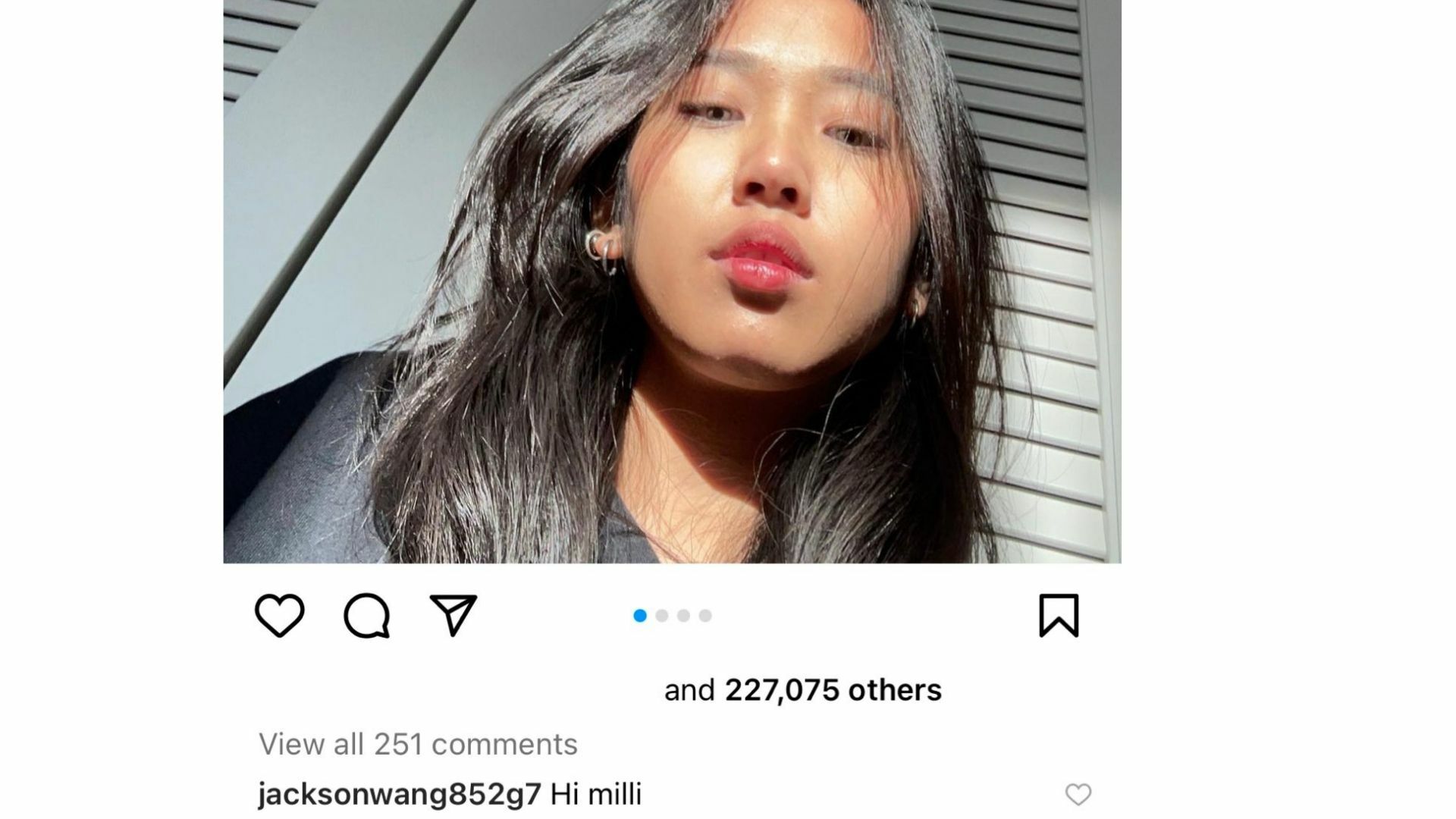Bookmark this post
Viewport: 1456px width, 819px height.
click(1059, 615)
